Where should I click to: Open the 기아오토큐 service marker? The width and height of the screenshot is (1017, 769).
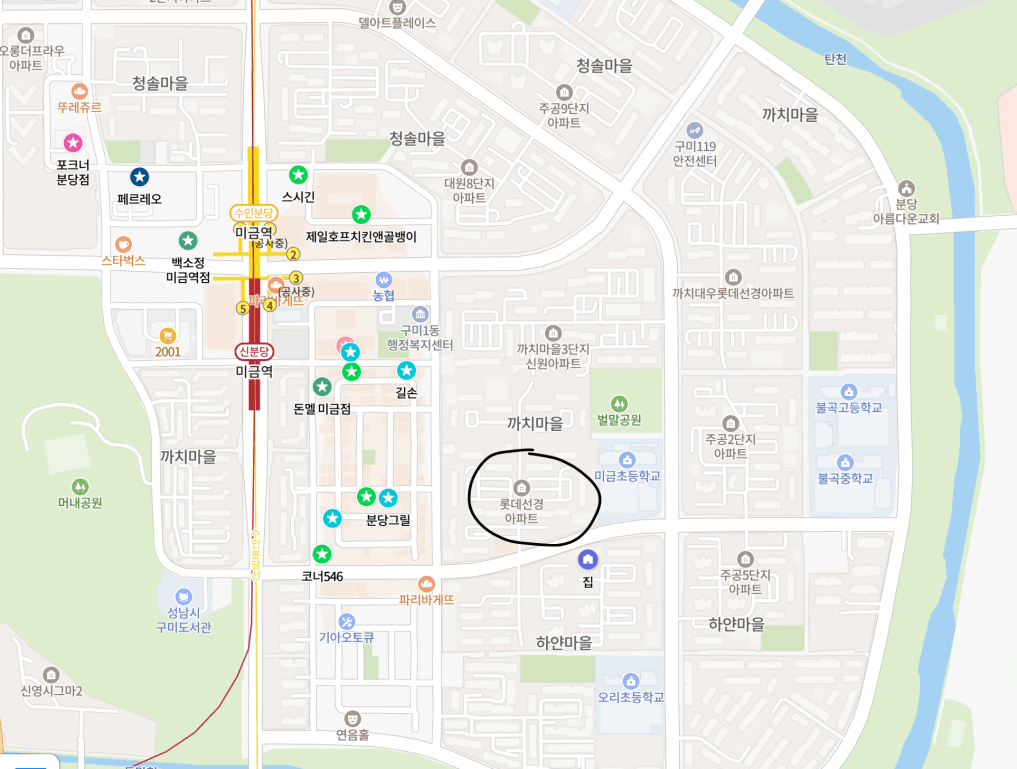(347, 620)
